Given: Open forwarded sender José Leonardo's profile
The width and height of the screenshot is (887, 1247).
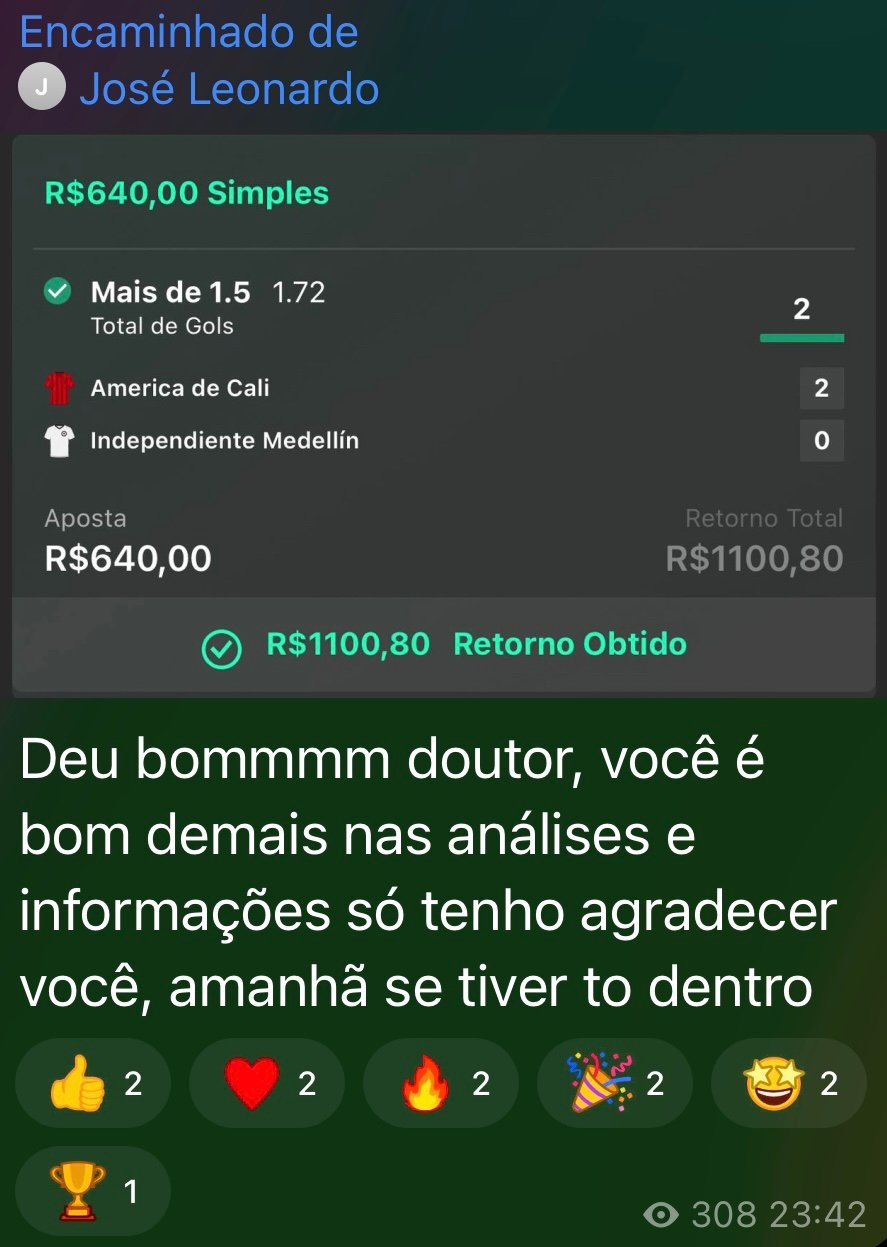Looking at the screenshot, I should (228, 89).
